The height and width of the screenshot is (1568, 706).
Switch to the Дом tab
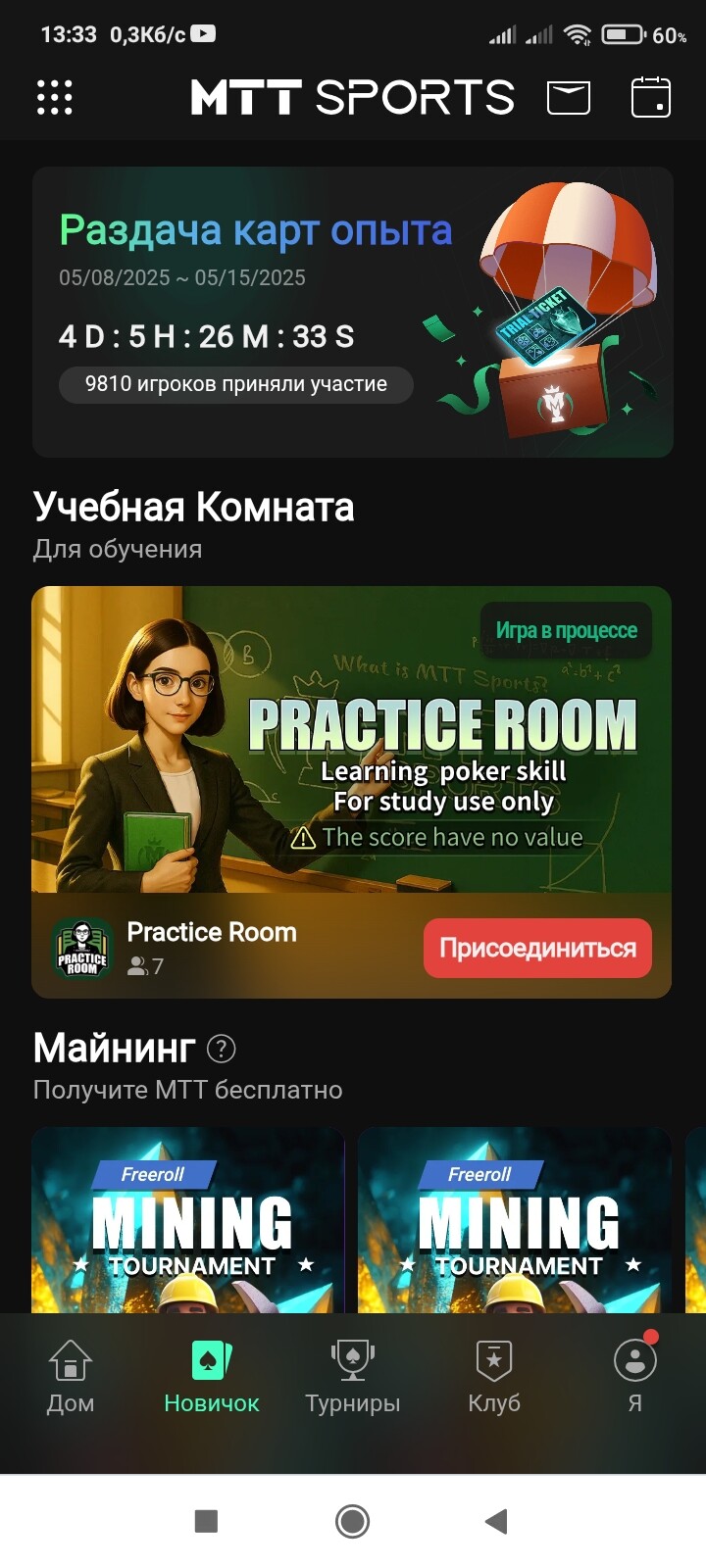(71, 1377)
